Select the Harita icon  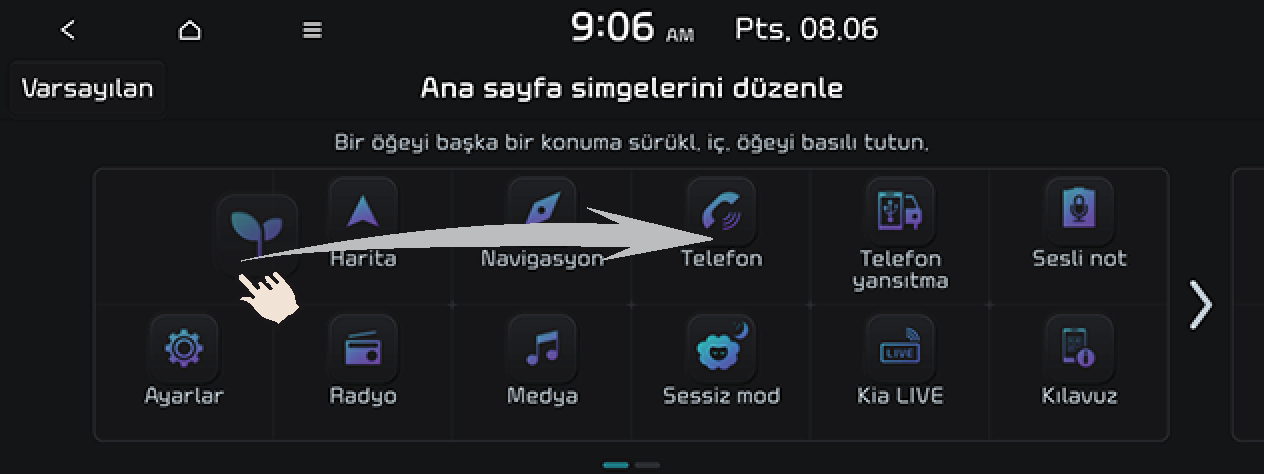click(x=362, y=213)
